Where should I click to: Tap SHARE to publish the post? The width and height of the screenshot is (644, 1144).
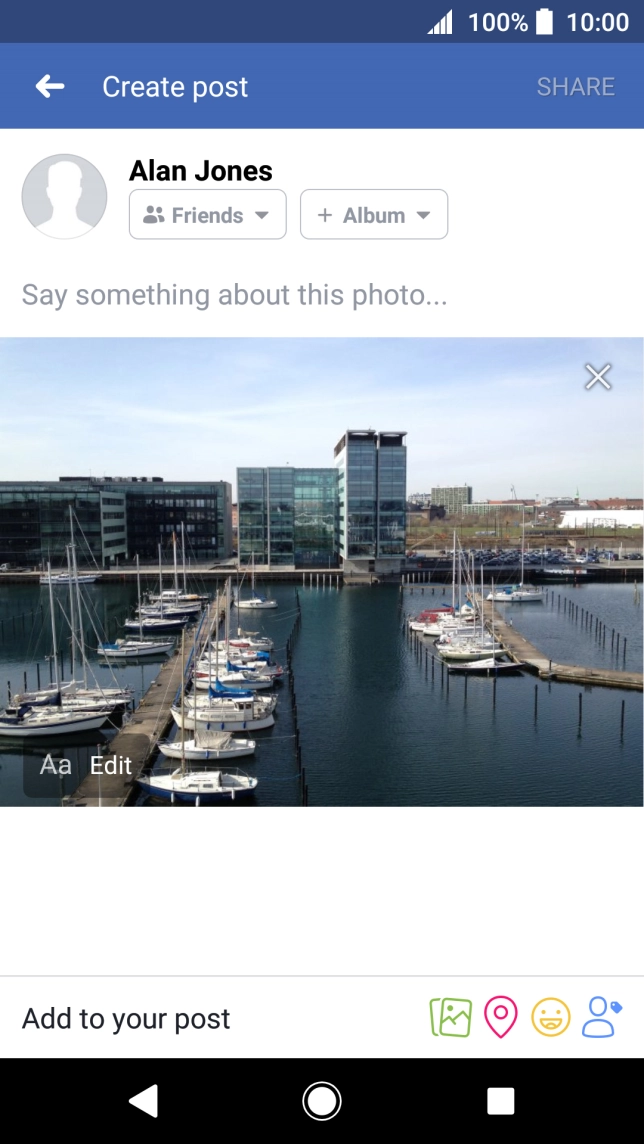575,87
